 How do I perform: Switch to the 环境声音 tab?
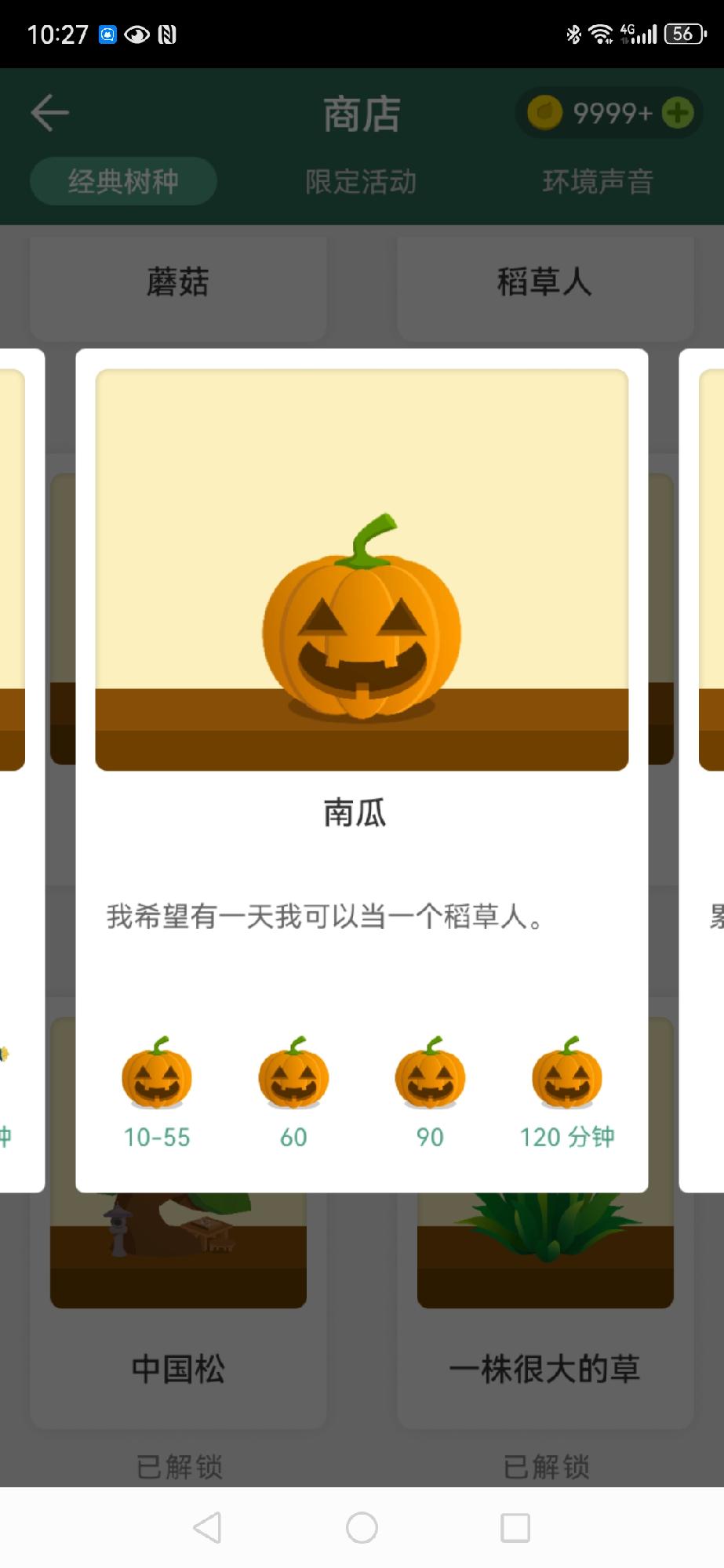pyautogui.click(x=598, y=182)
